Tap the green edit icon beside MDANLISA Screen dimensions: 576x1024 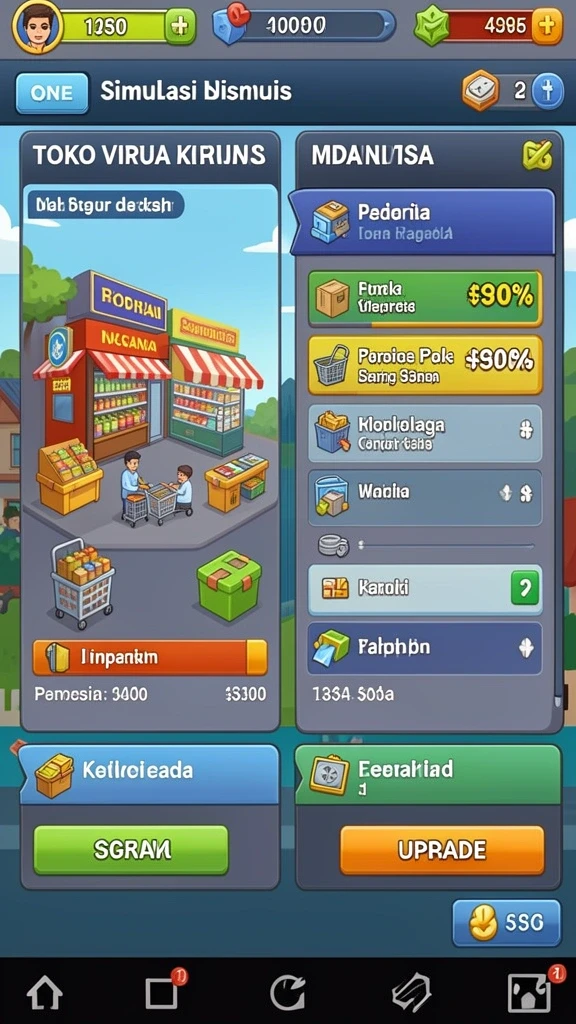click(x=537, y=155)
